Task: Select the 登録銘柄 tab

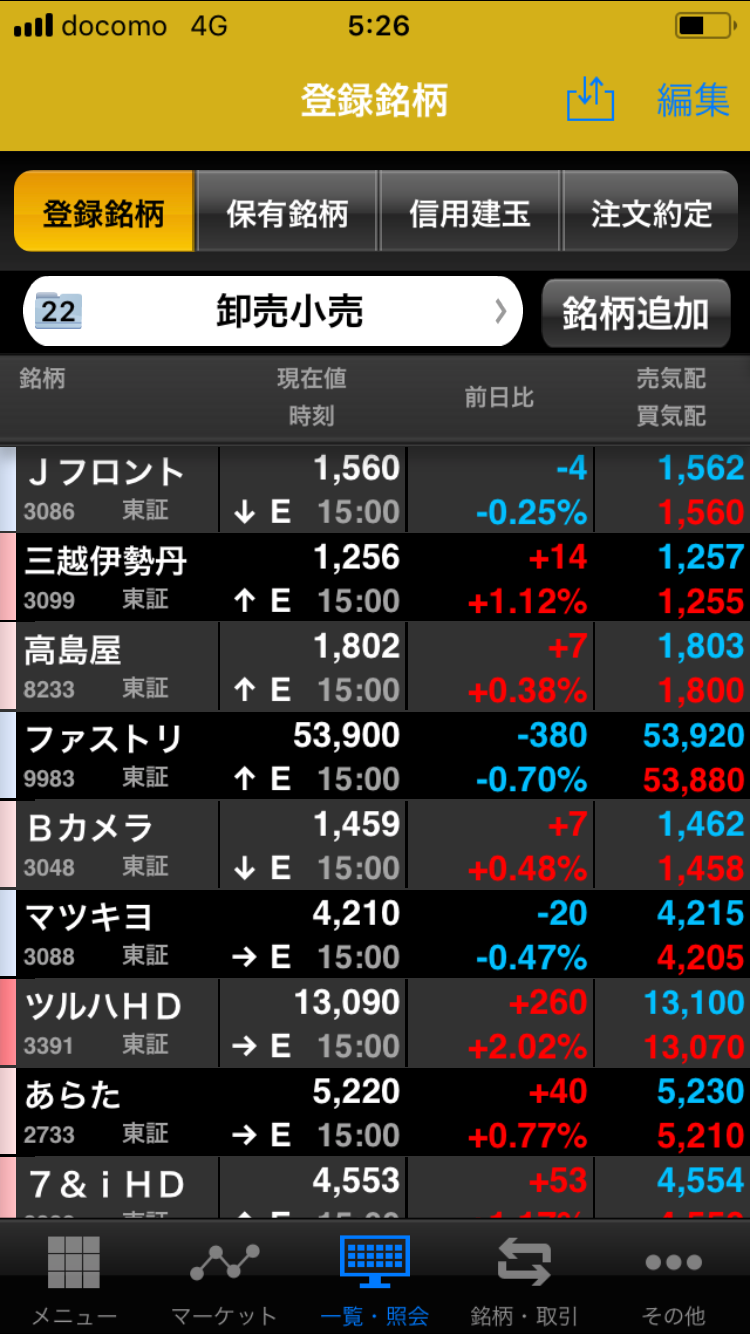Action: pyautogui.click(x=104, y=212)
